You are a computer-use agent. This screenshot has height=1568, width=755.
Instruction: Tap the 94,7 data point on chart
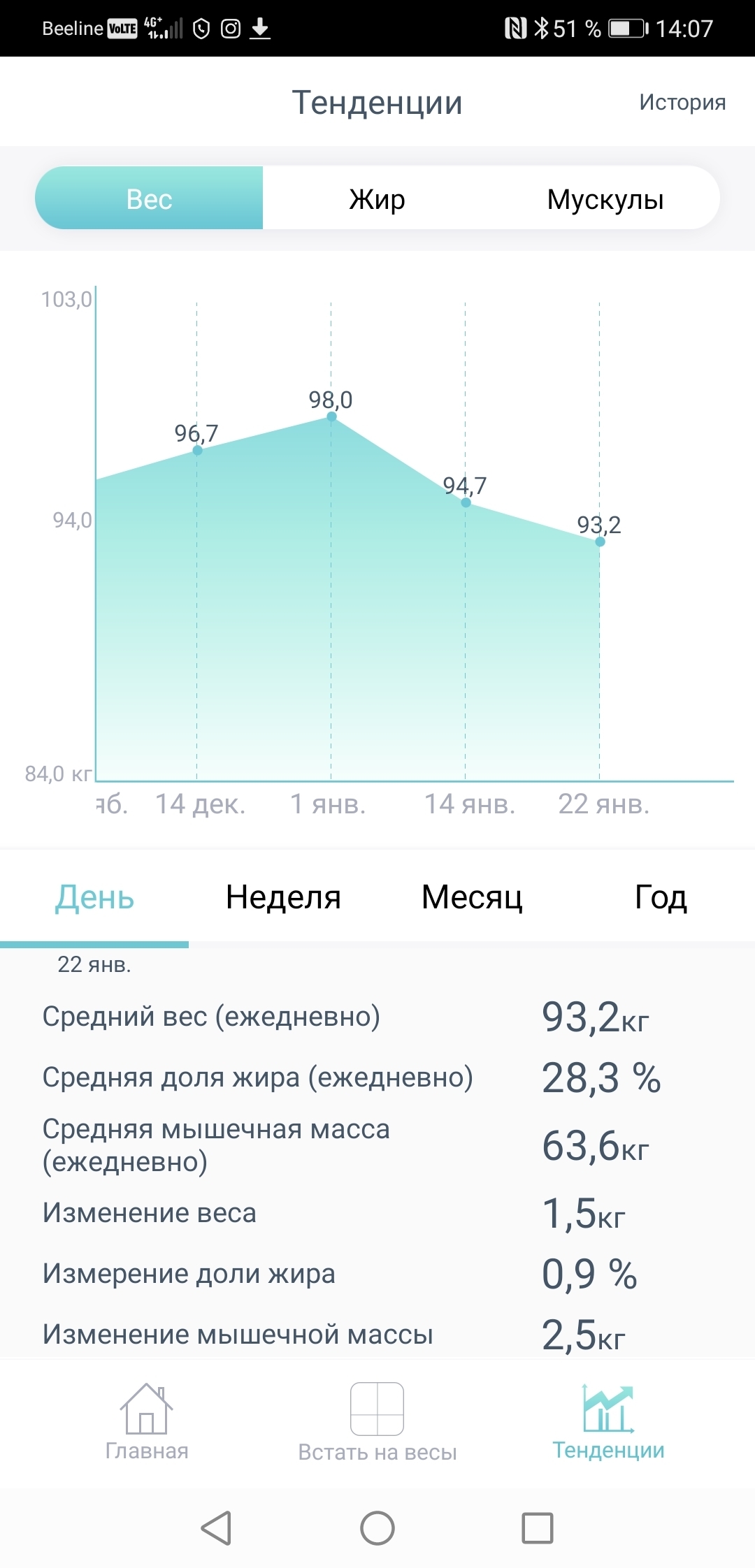pos(466,502)
